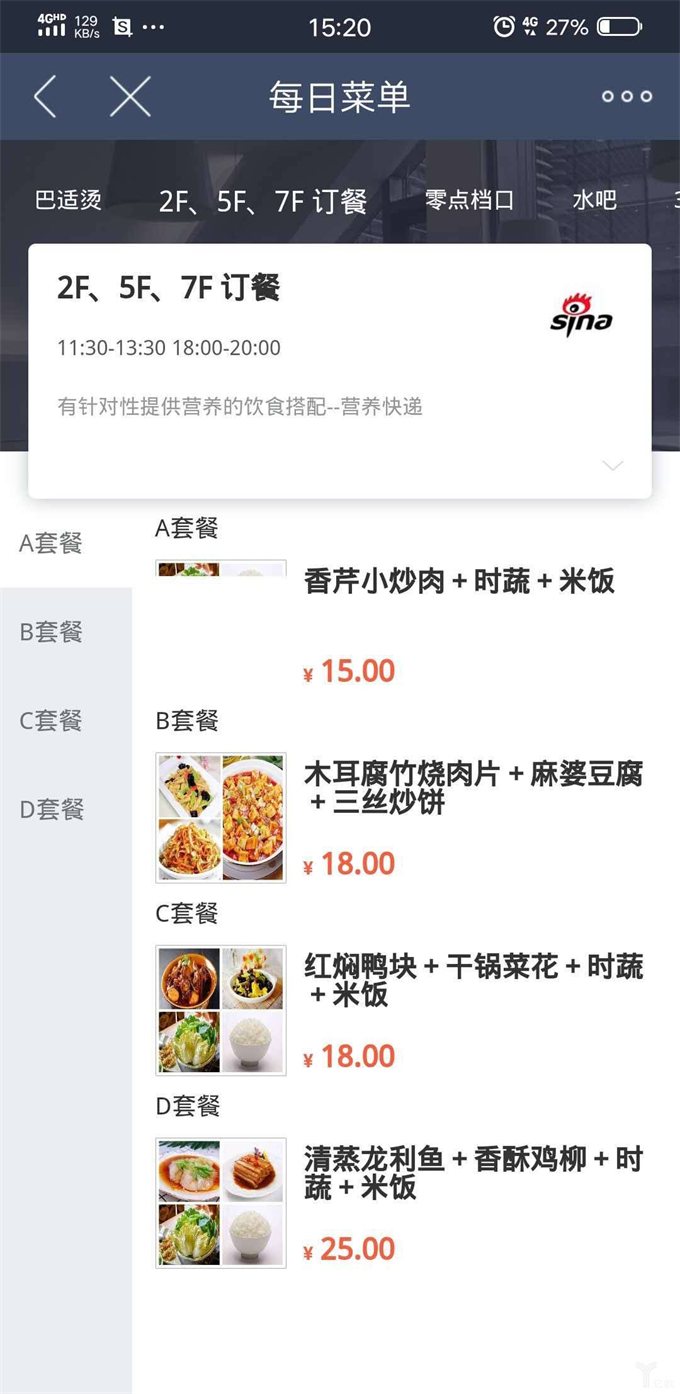Expand the 订餐 info card chevron

612,465
